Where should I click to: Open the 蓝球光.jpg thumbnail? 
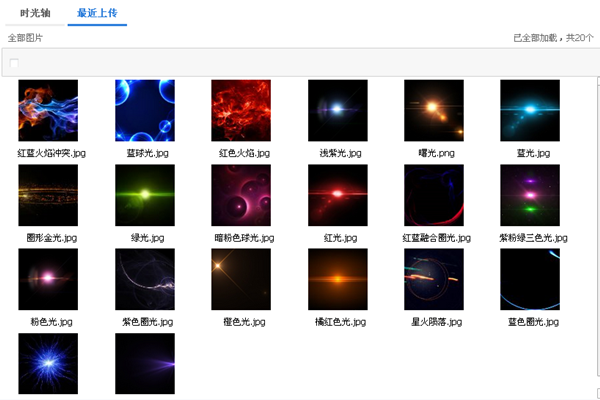(144, 110)
